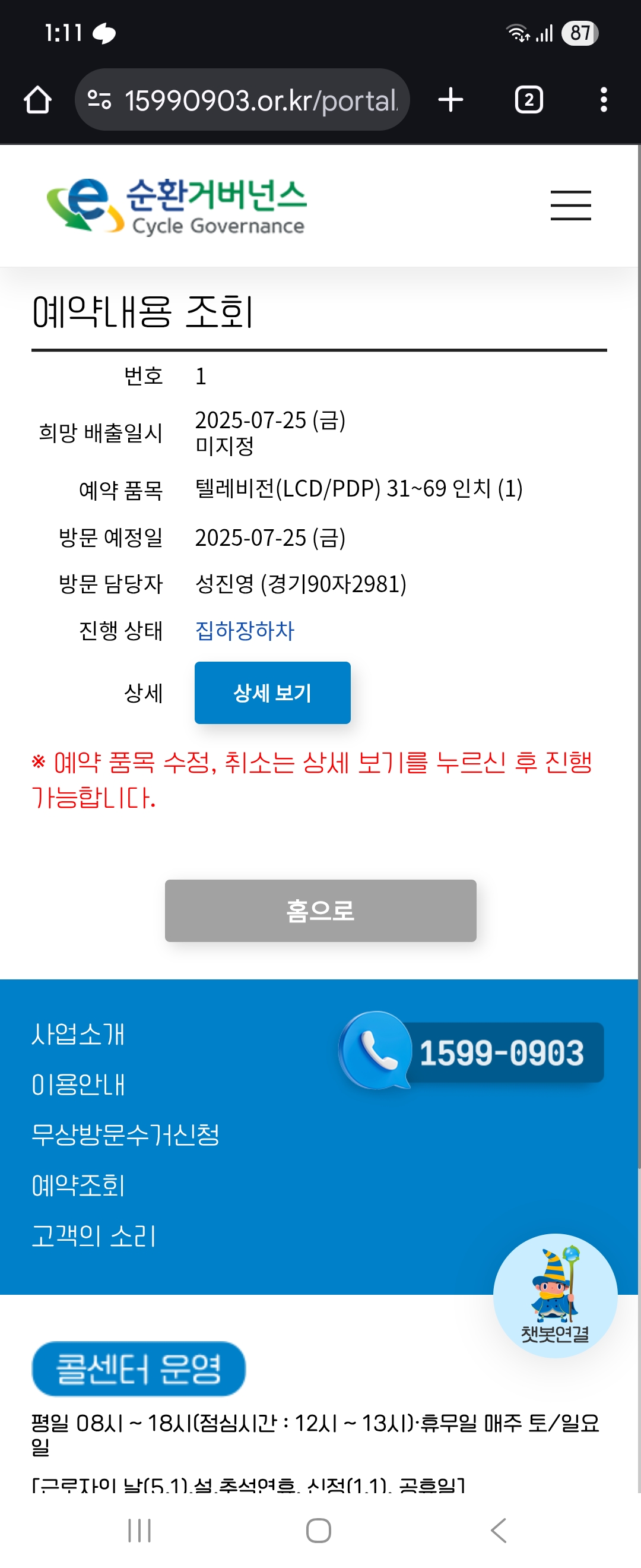Launch the 챗봇연결 chatbot
The height and width of the screenshot is (1568, 641).
coord(554,1295)
